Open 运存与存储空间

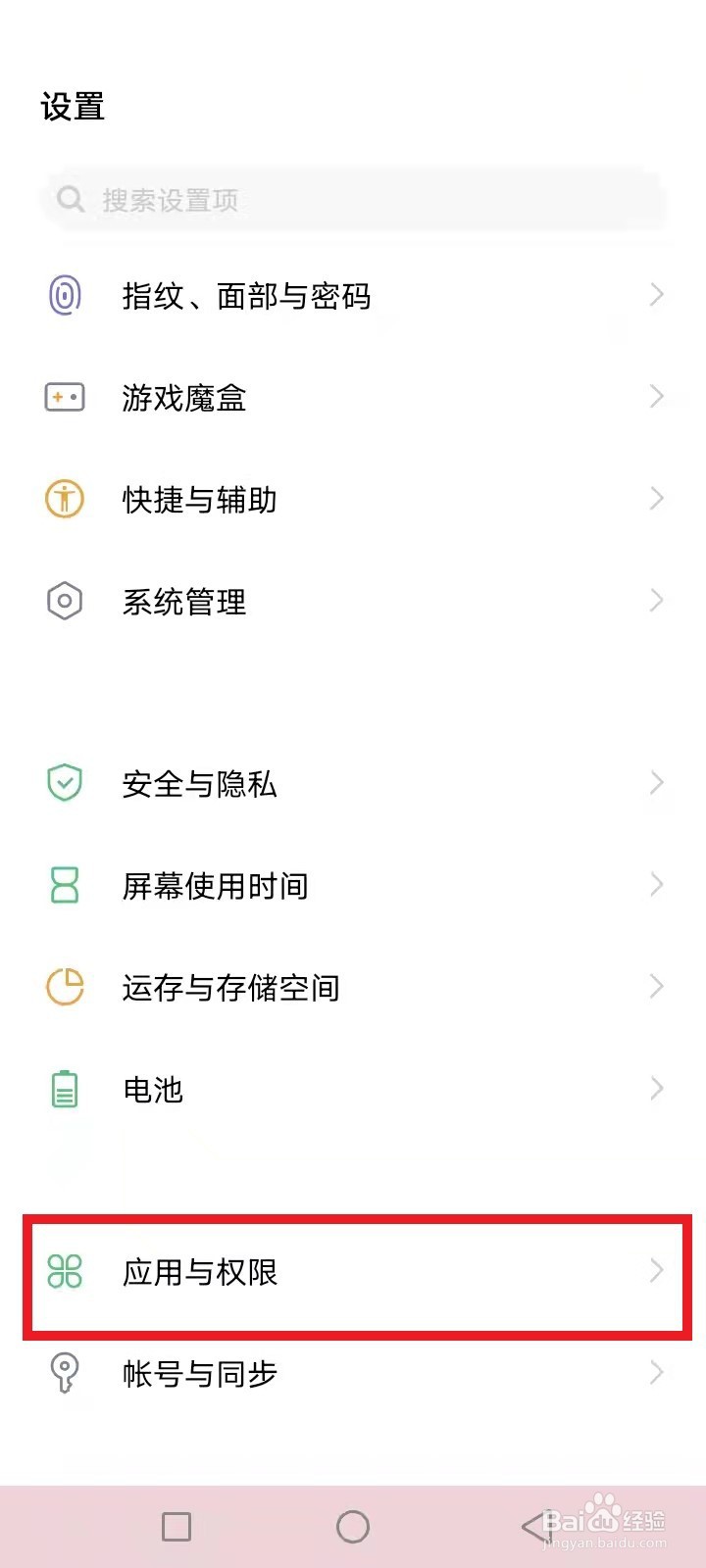click(353, 987)
